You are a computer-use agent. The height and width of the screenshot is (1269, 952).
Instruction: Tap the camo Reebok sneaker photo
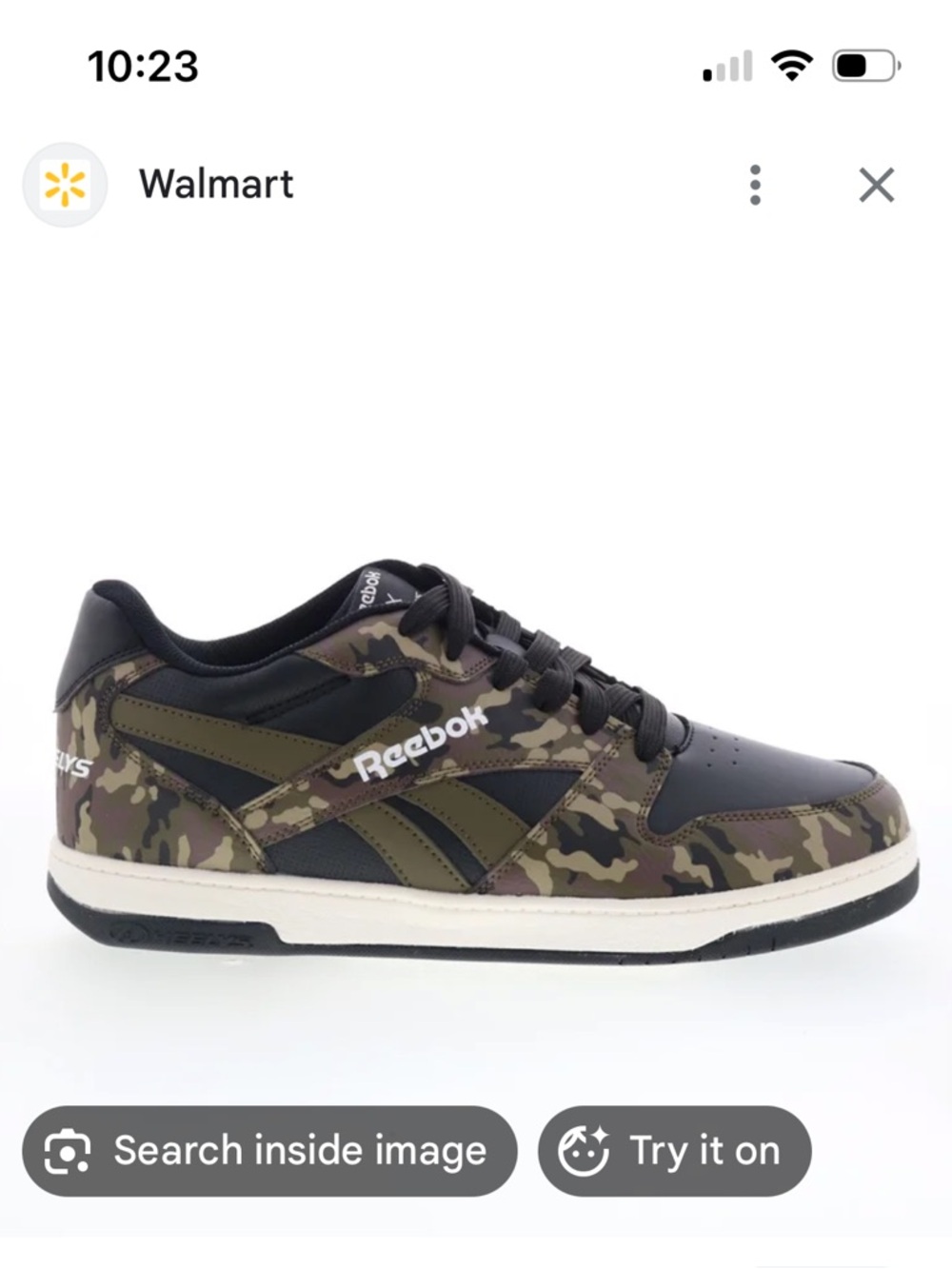tap(476, 762)
